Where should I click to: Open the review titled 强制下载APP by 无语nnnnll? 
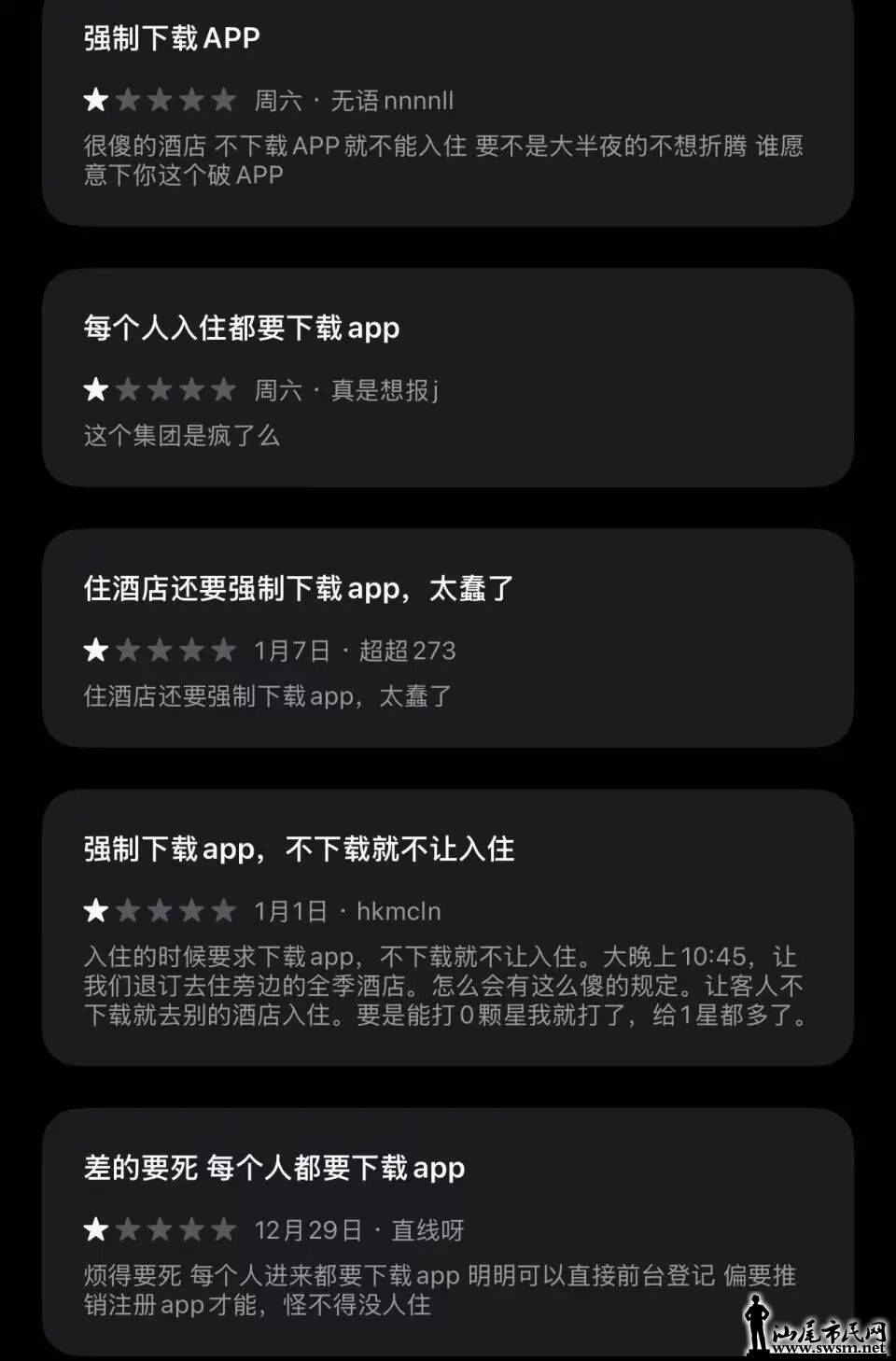(x=448, y=112)
